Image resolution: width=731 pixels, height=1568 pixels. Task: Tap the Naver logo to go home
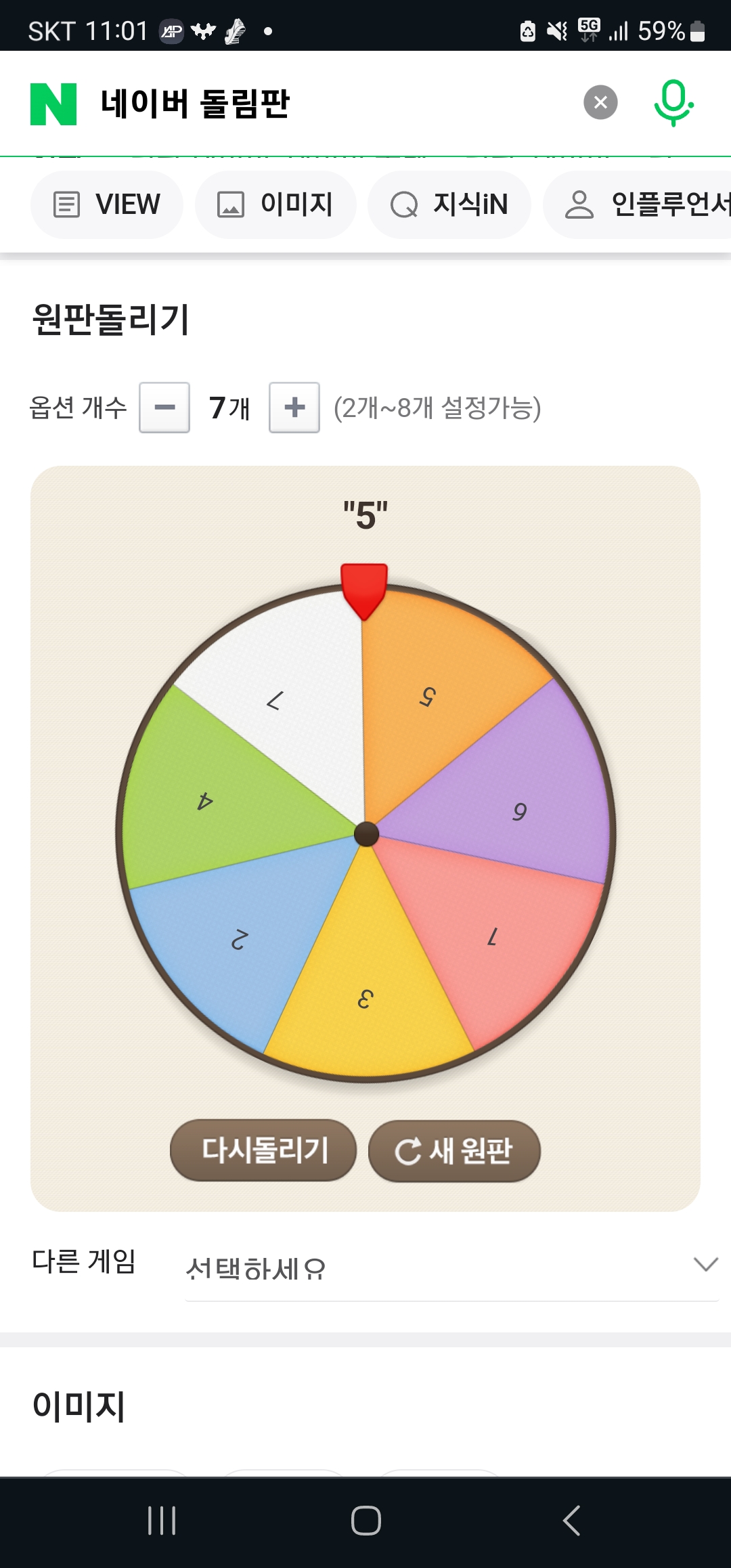(53, 104)
